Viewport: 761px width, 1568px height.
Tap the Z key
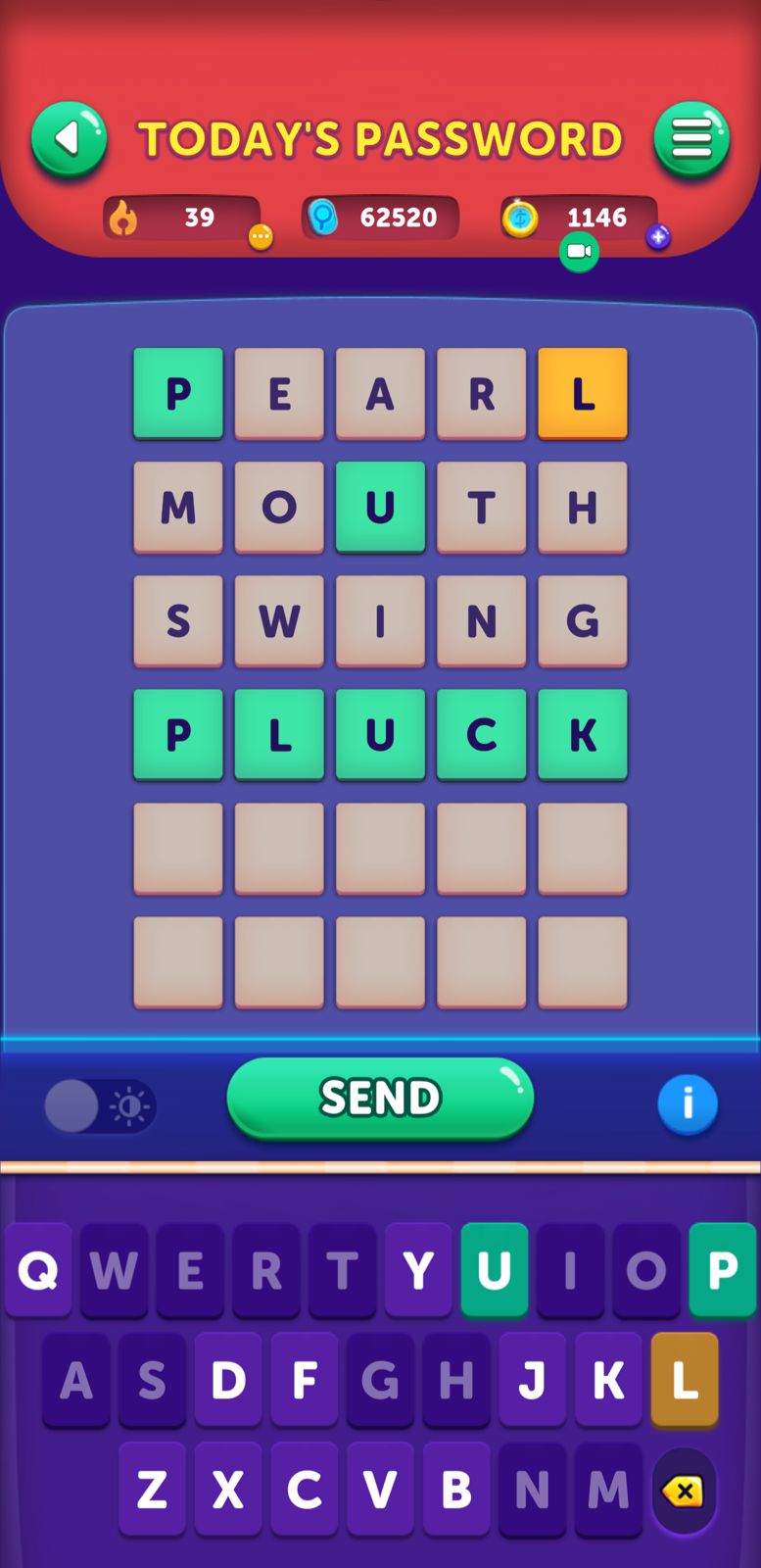point(152,1490)
